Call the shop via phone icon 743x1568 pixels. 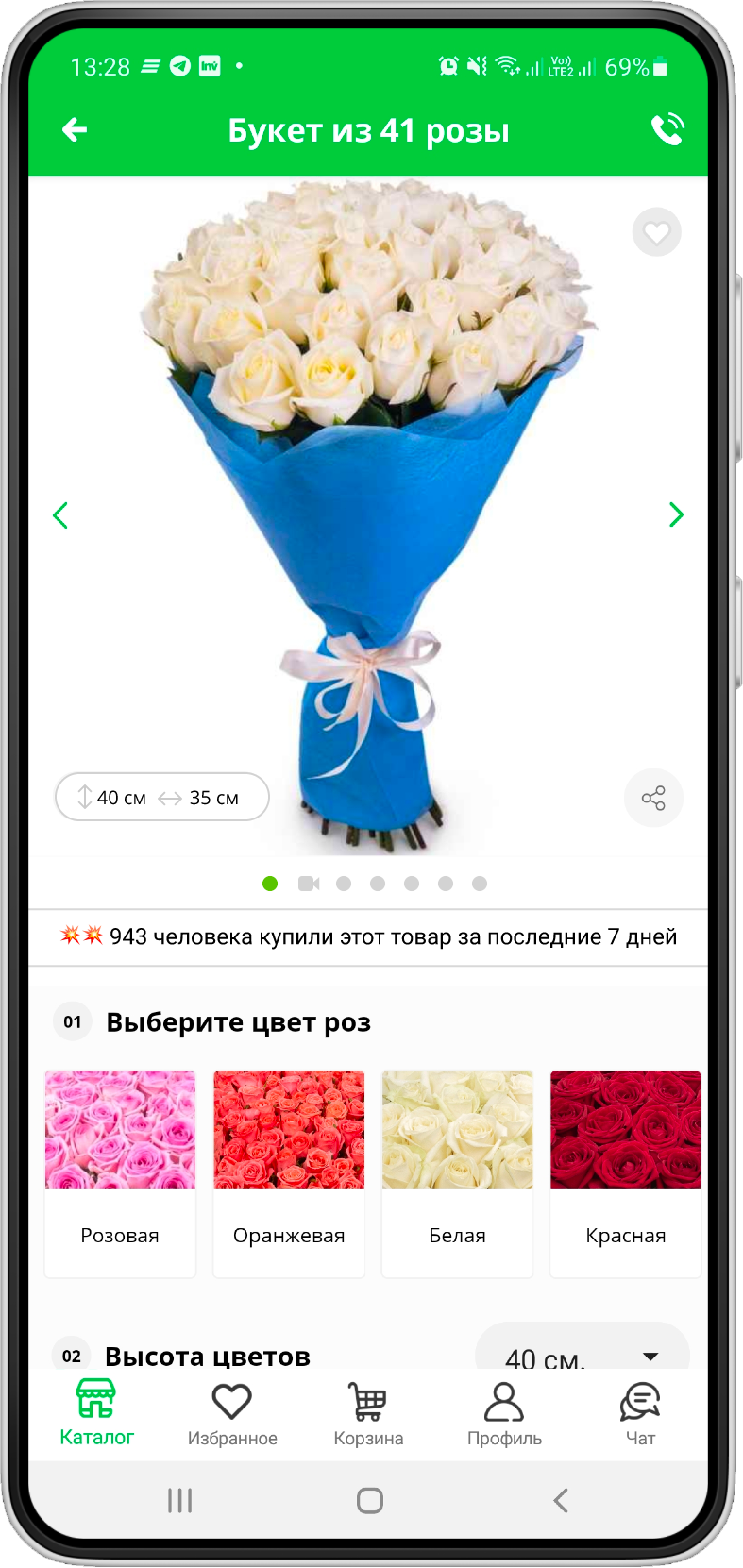(x=667, y=129)
